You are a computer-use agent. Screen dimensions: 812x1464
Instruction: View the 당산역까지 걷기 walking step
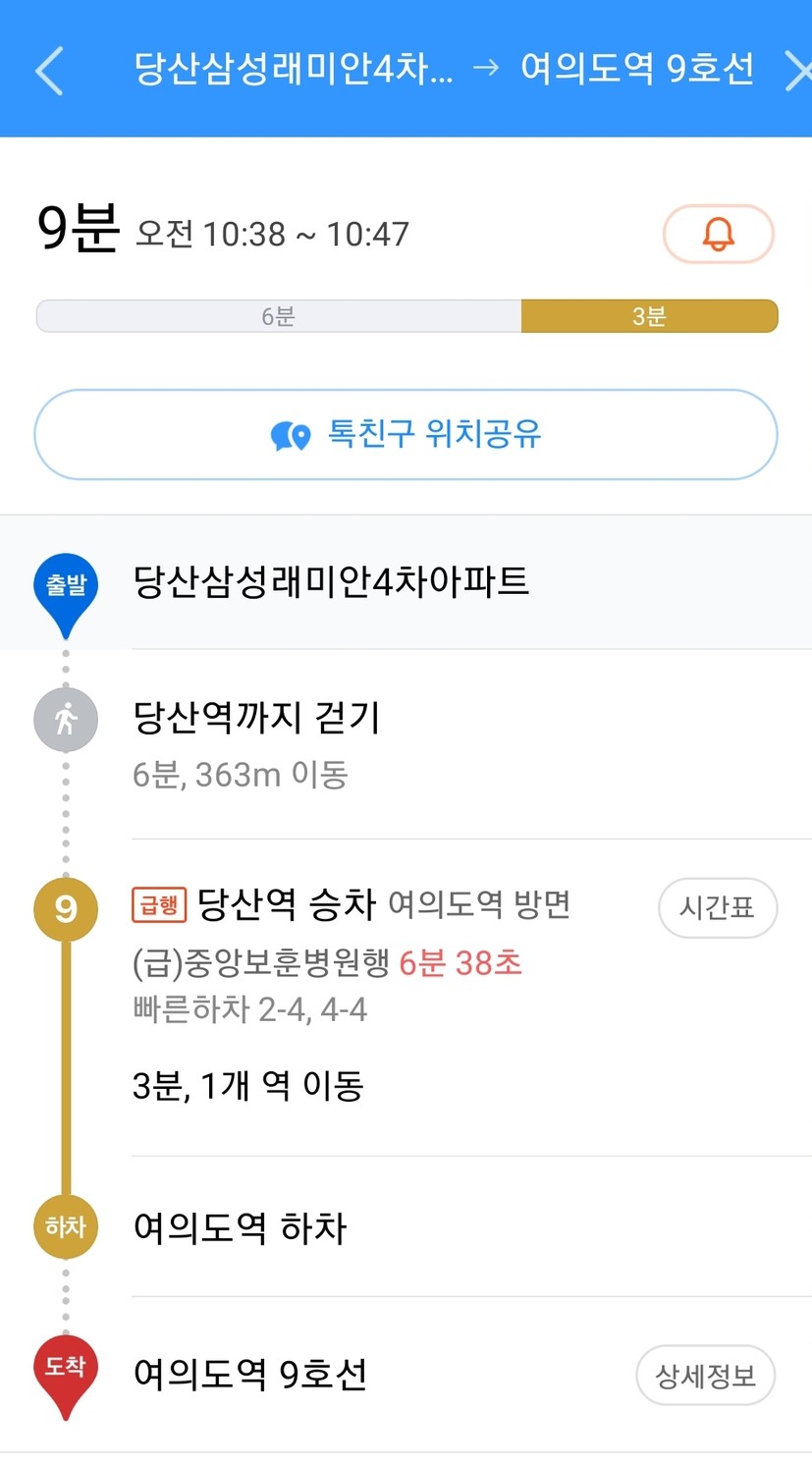tap(471, 744)
